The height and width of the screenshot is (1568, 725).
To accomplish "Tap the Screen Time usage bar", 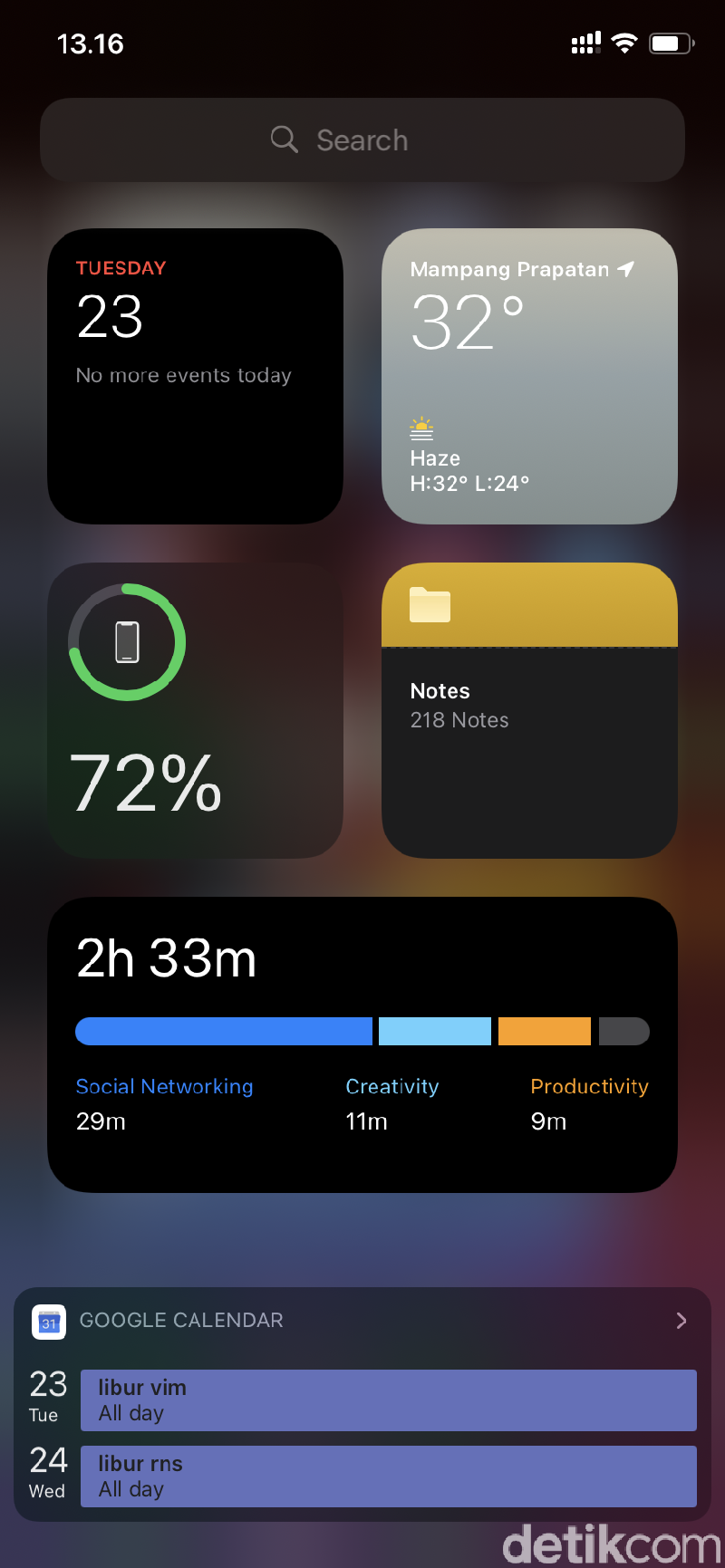I will pyautogui.click(x=362, y=1031).
